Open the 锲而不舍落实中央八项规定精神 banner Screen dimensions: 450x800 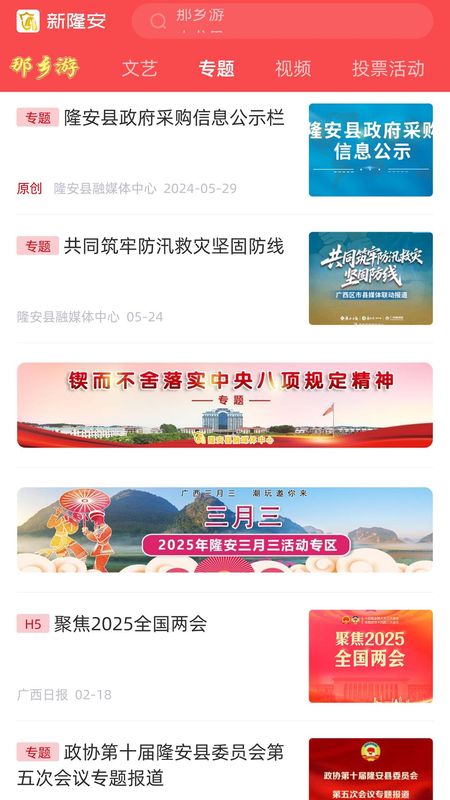tap(225, 405)
